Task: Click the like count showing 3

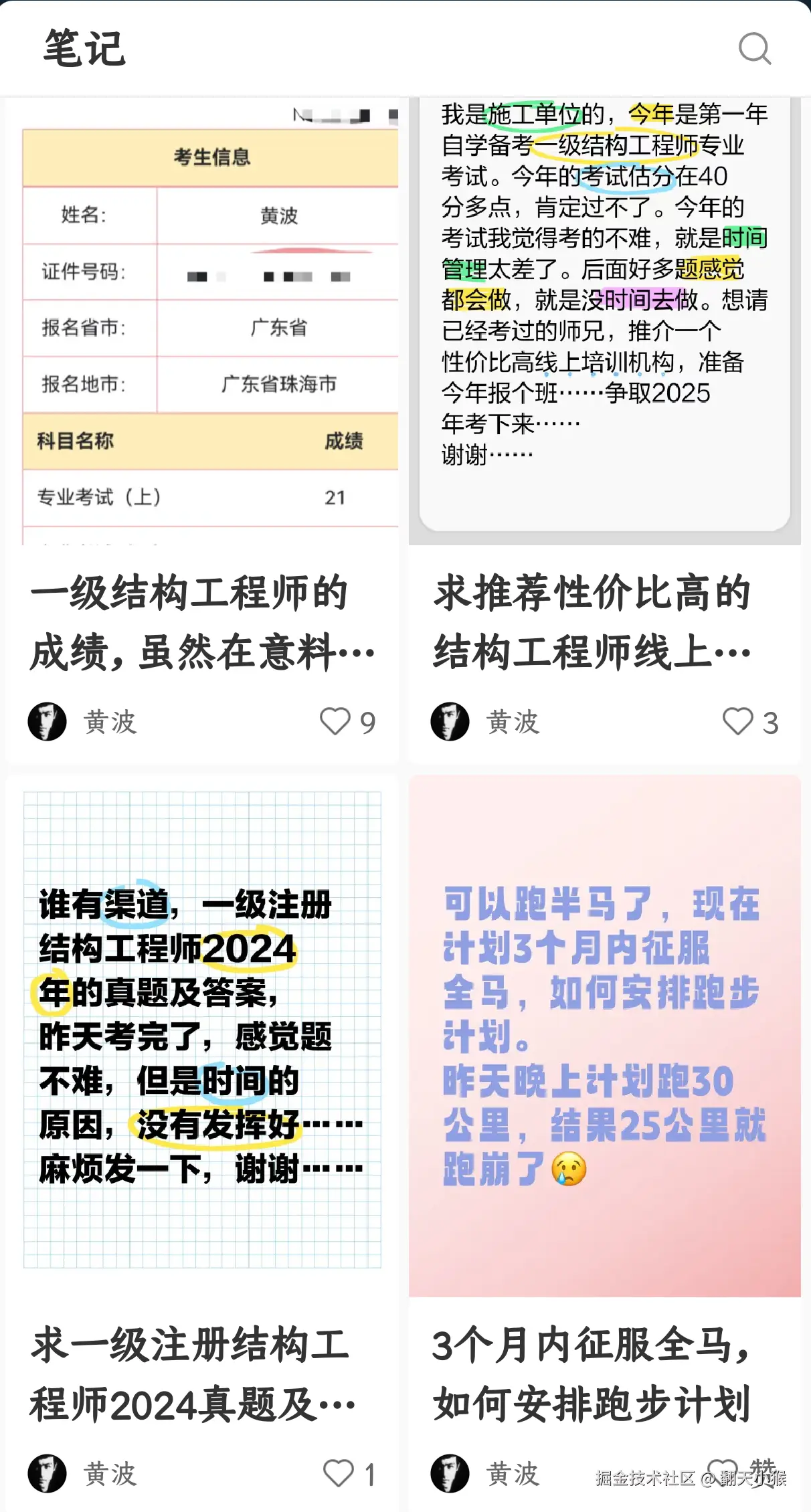Action: pos(770,721)
